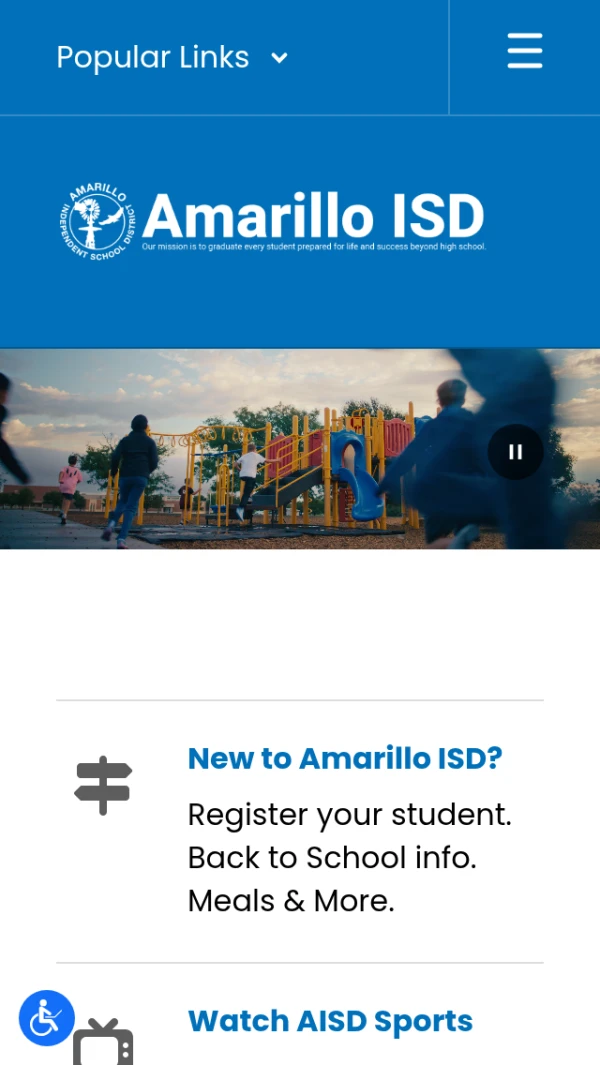Open the accessibility options button
600x1065 pixels.
tap(46, 1018)
